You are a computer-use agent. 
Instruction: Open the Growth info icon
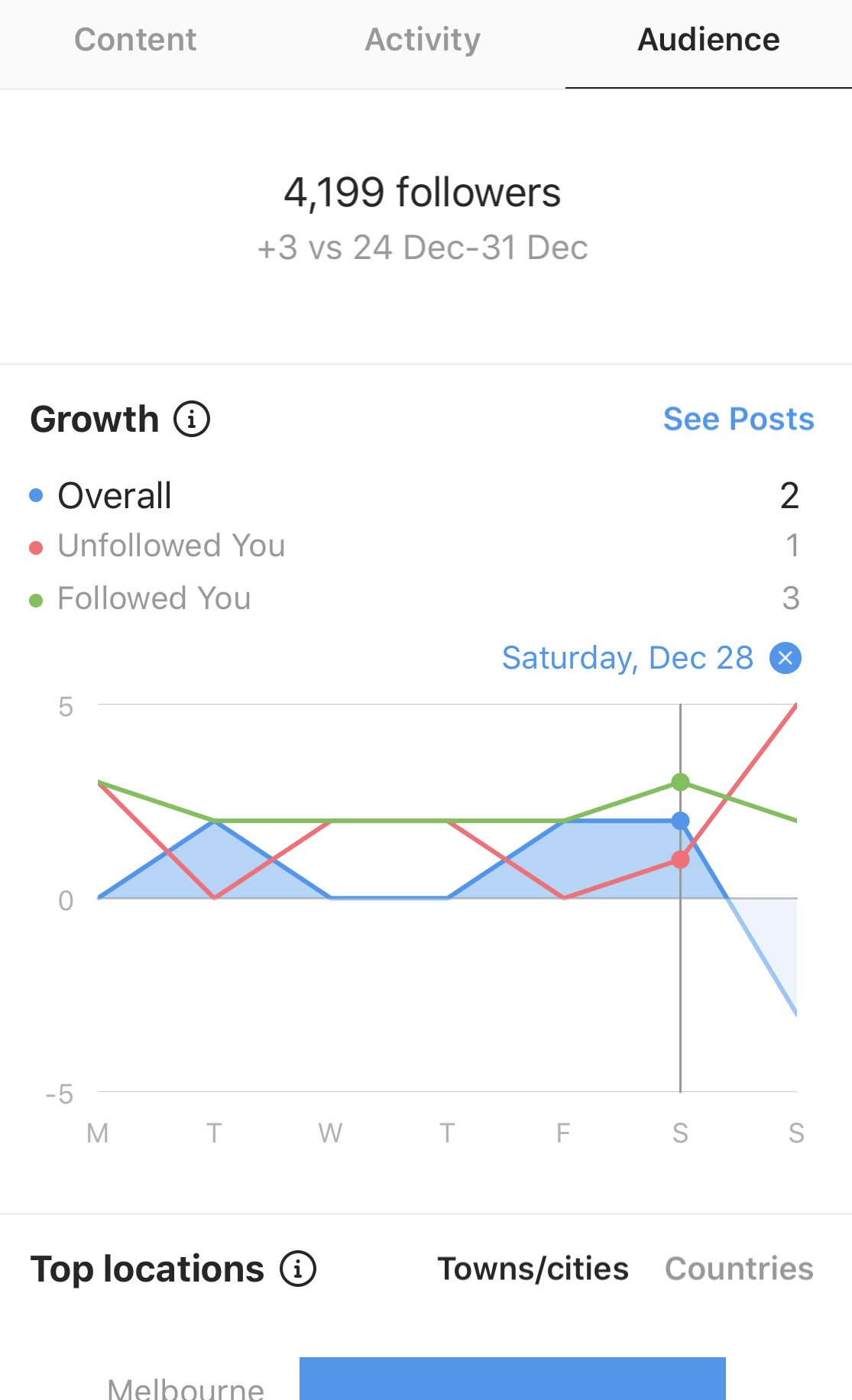click(192, 420)
